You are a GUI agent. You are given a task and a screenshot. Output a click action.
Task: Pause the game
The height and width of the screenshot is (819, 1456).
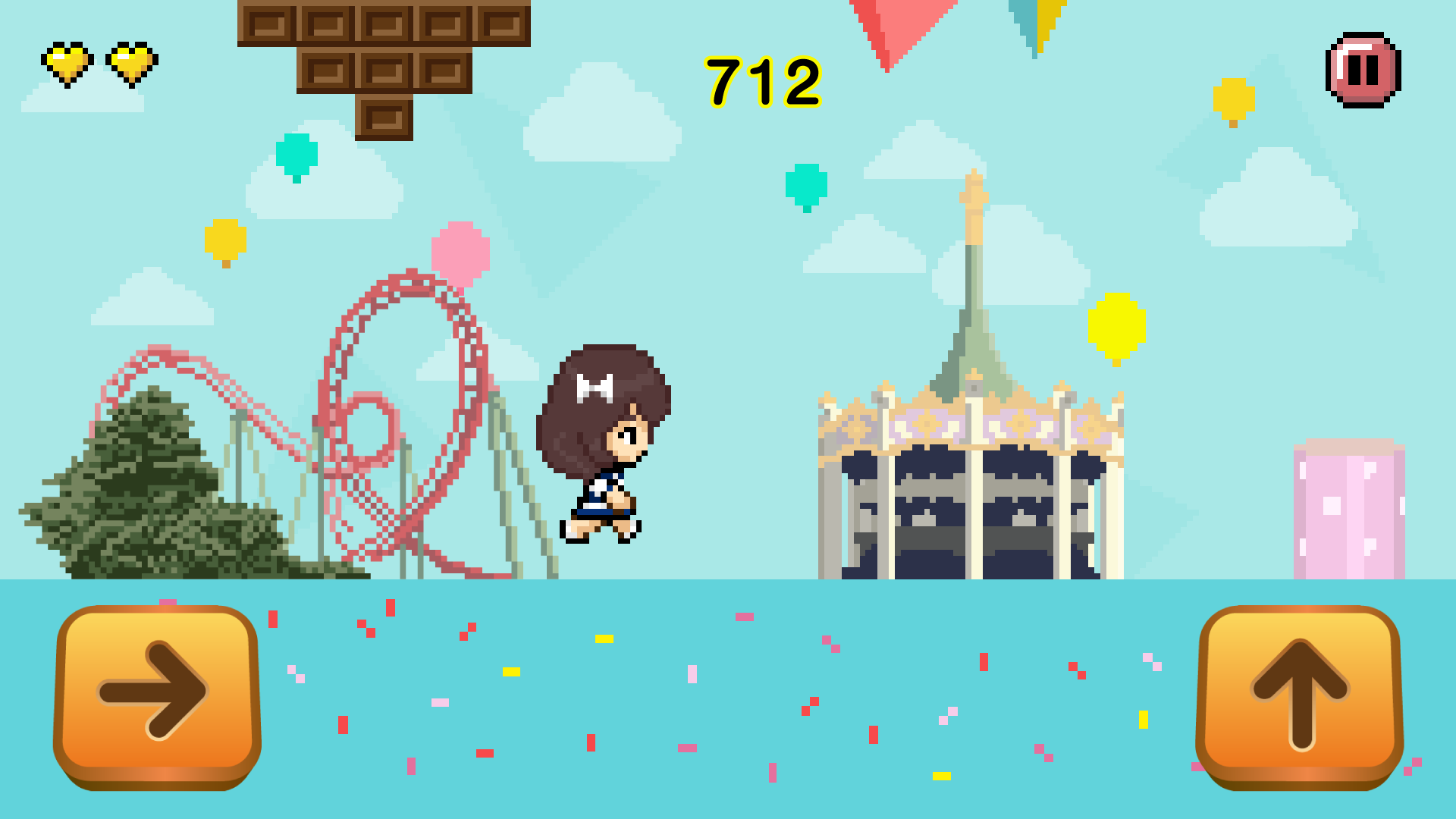1363,70
